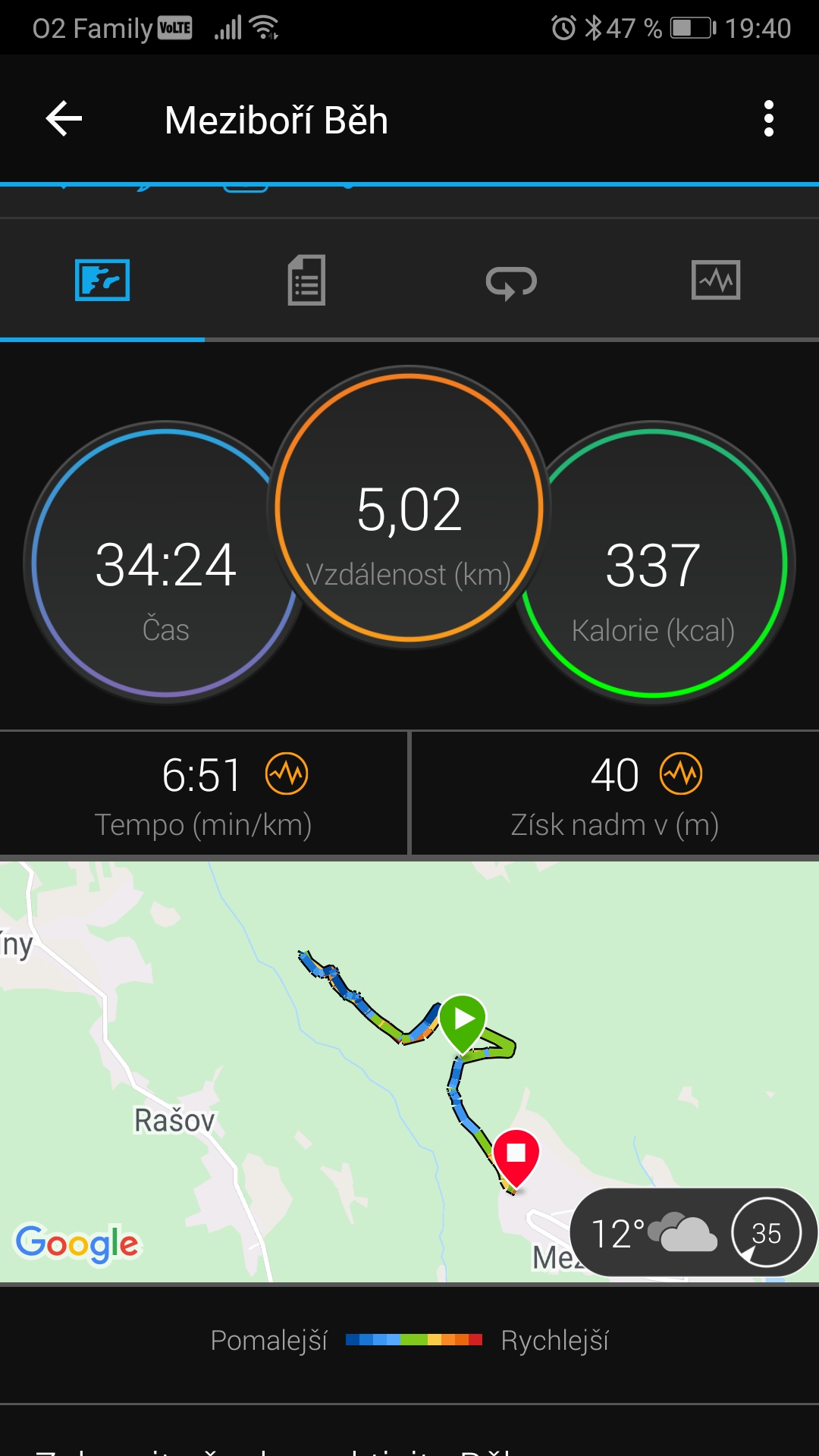
Task: Open pace insights icon next to 6:51
Action: click(x=287, y=774)
